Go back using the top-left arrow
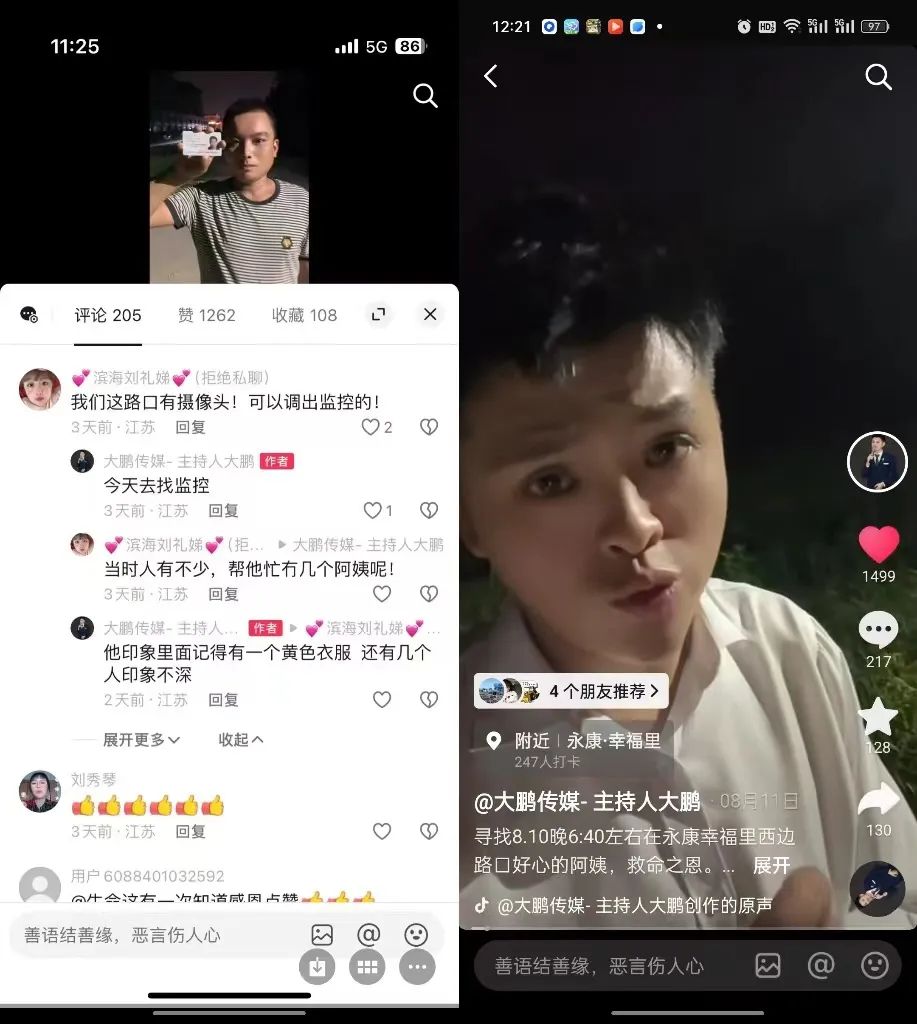Image resolution: width=917 pixels, height=1024 pixels. pyautogui.click(x=490, y=76)
